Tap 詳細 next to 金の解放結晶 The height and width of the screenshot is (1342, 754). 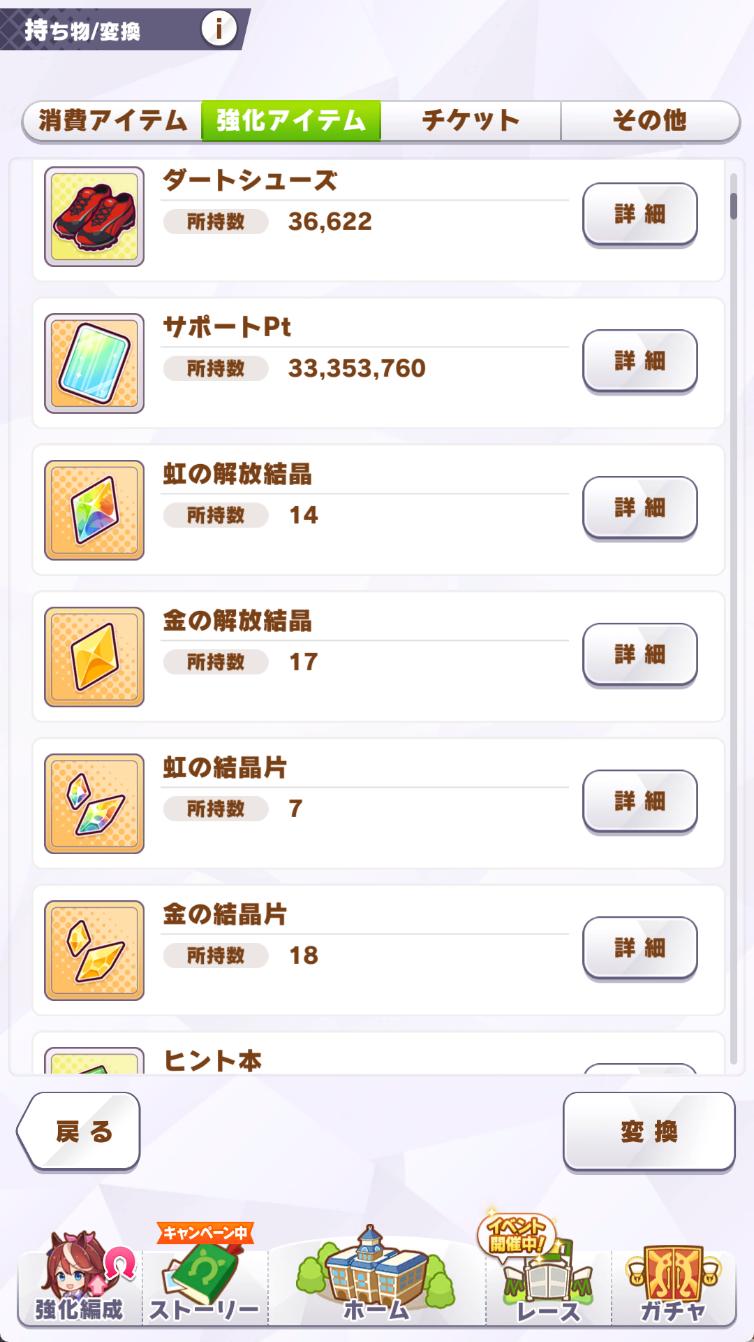639,655
